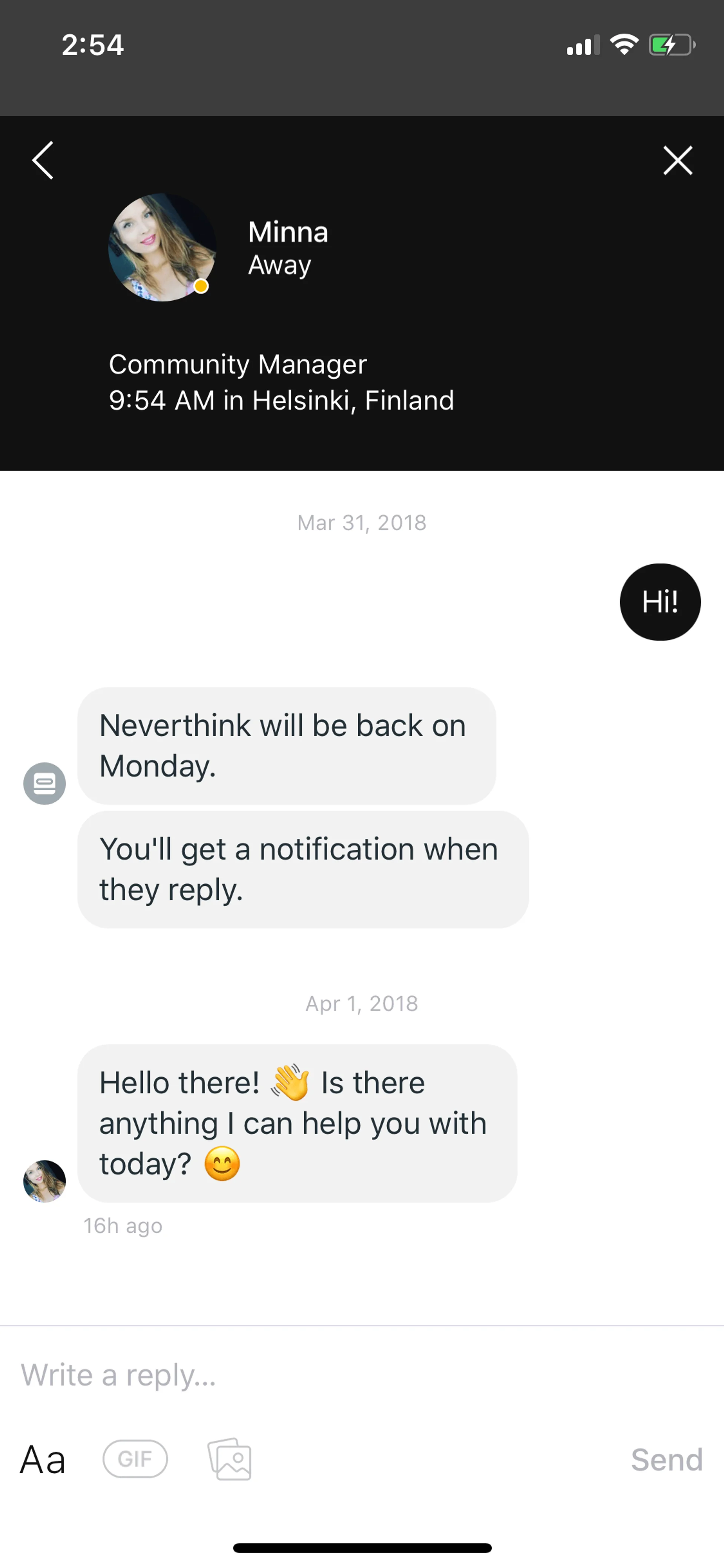The width and height of the screenshot is (724, 1568).
Task: Close the chat with the X icon
Action: (677, 161)
